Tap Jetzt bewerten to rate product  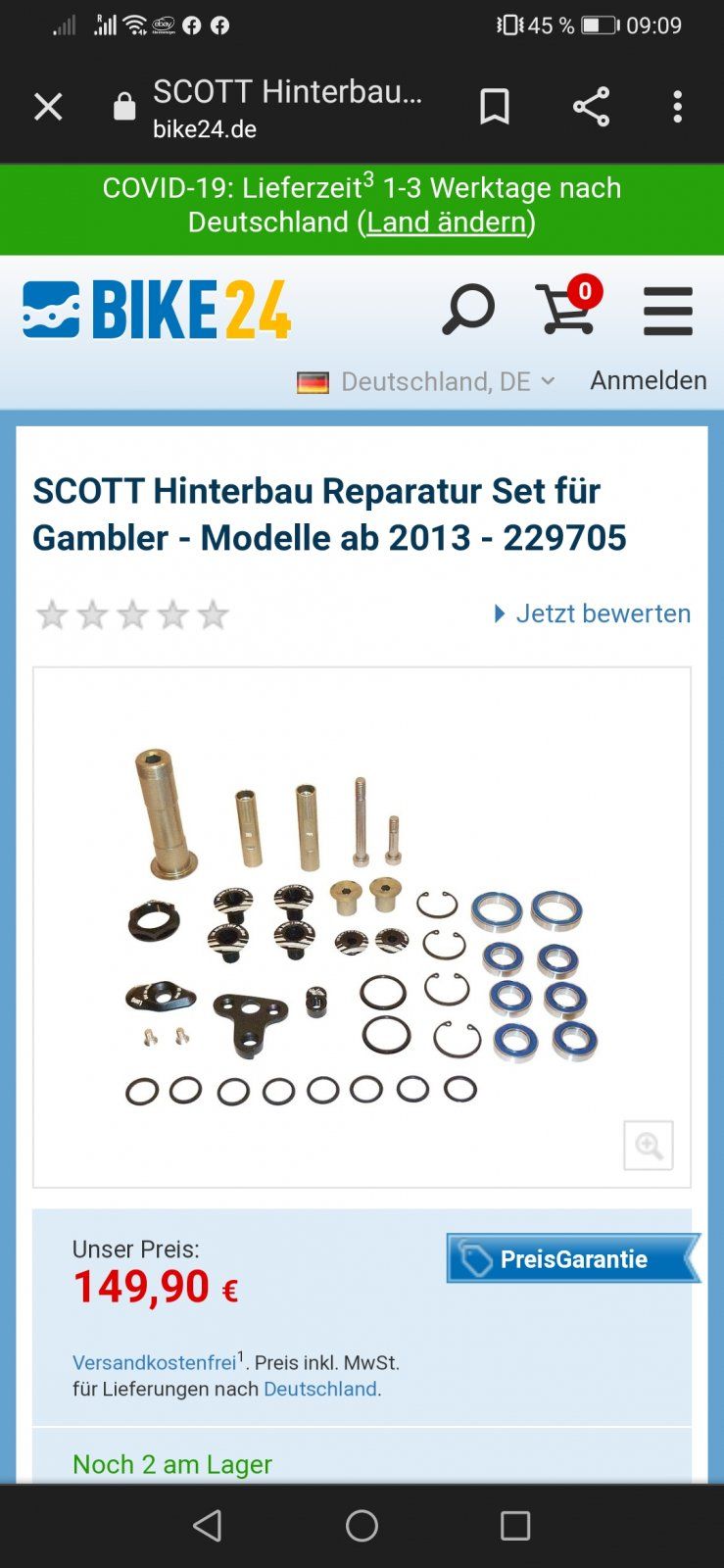tap(593, 613)
